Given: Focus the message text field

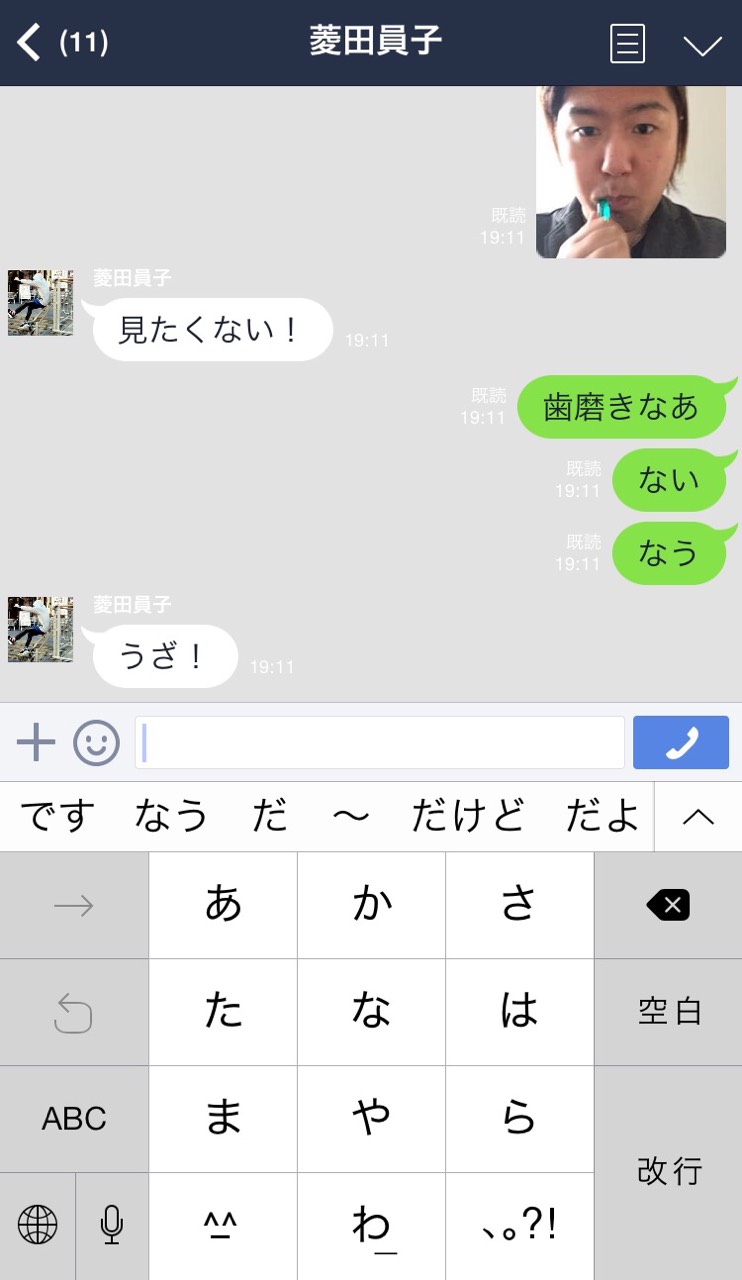Looking at the screenshot, I should 380,743.
